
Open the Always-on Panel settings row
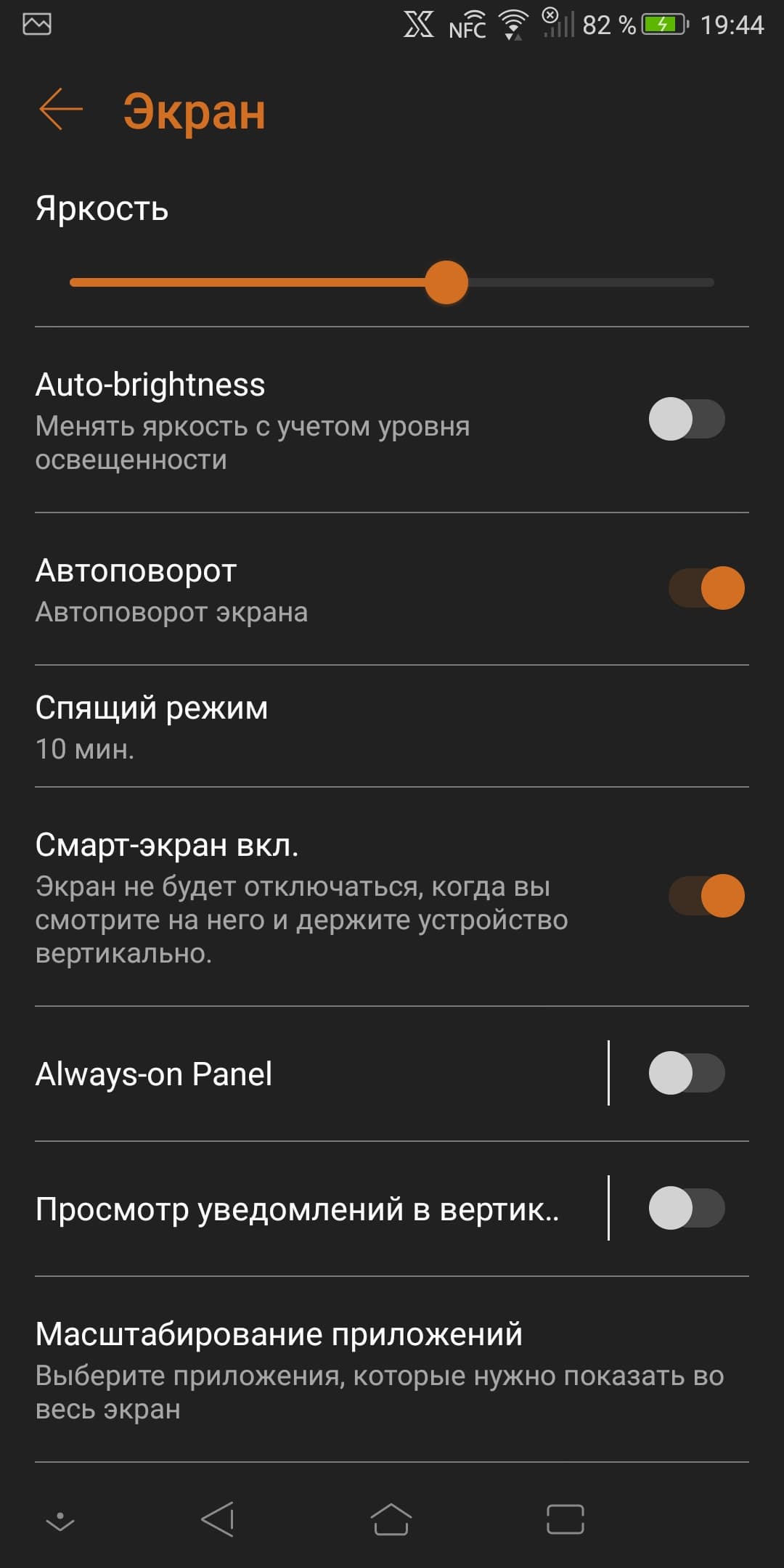point(305,1074)
